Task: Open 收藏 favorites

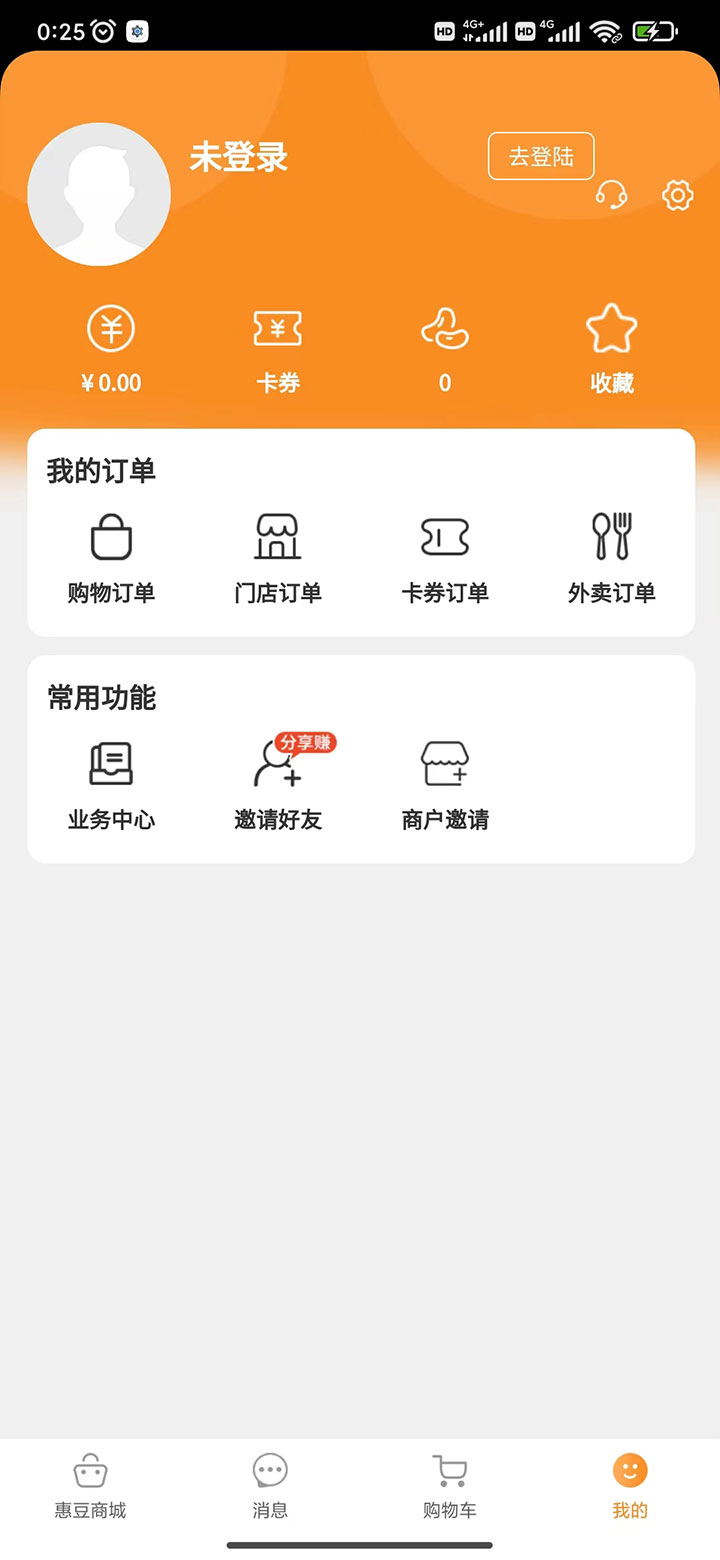Action: [x=611, y=350]
